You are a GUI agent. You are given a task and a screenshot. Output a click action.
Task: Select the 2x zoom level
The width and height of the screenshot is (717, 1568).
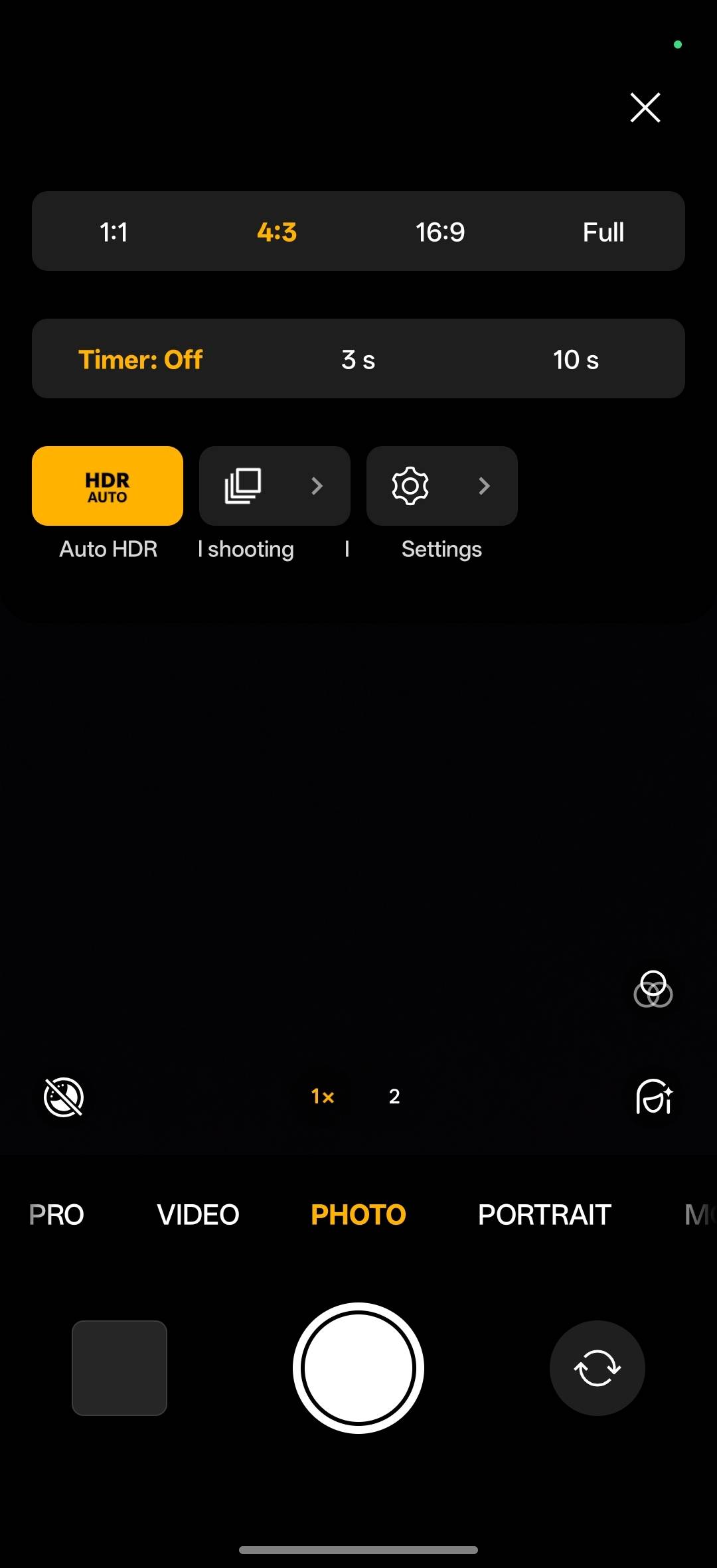point(394,1097)
